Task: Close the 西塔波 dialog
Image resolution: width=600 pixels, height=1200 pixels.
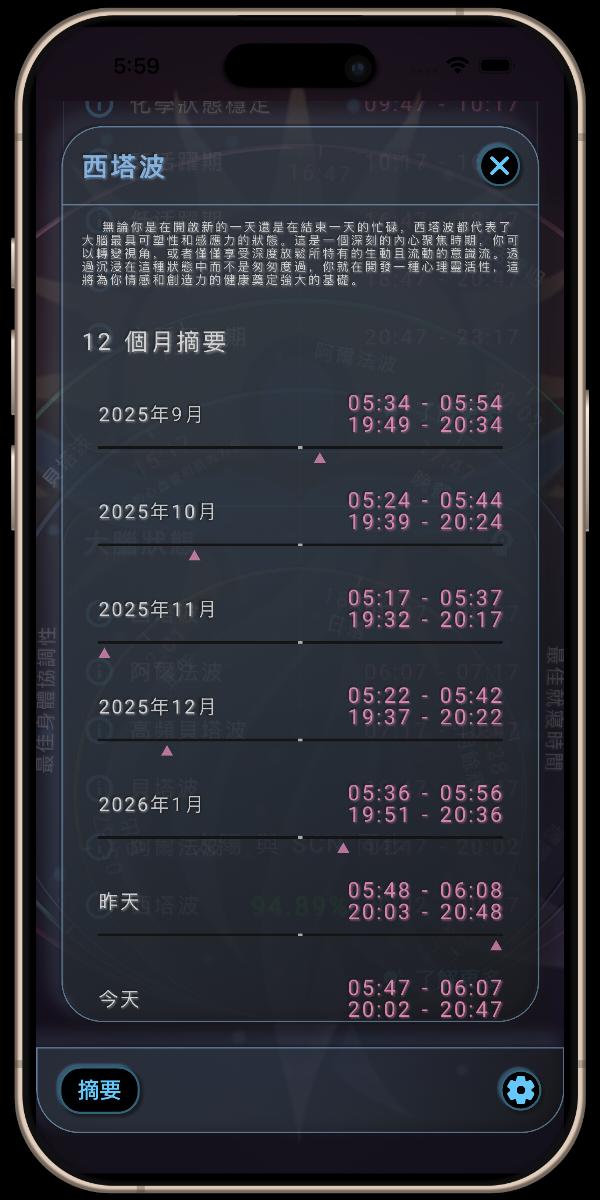Action: click(x=499, y=165)
